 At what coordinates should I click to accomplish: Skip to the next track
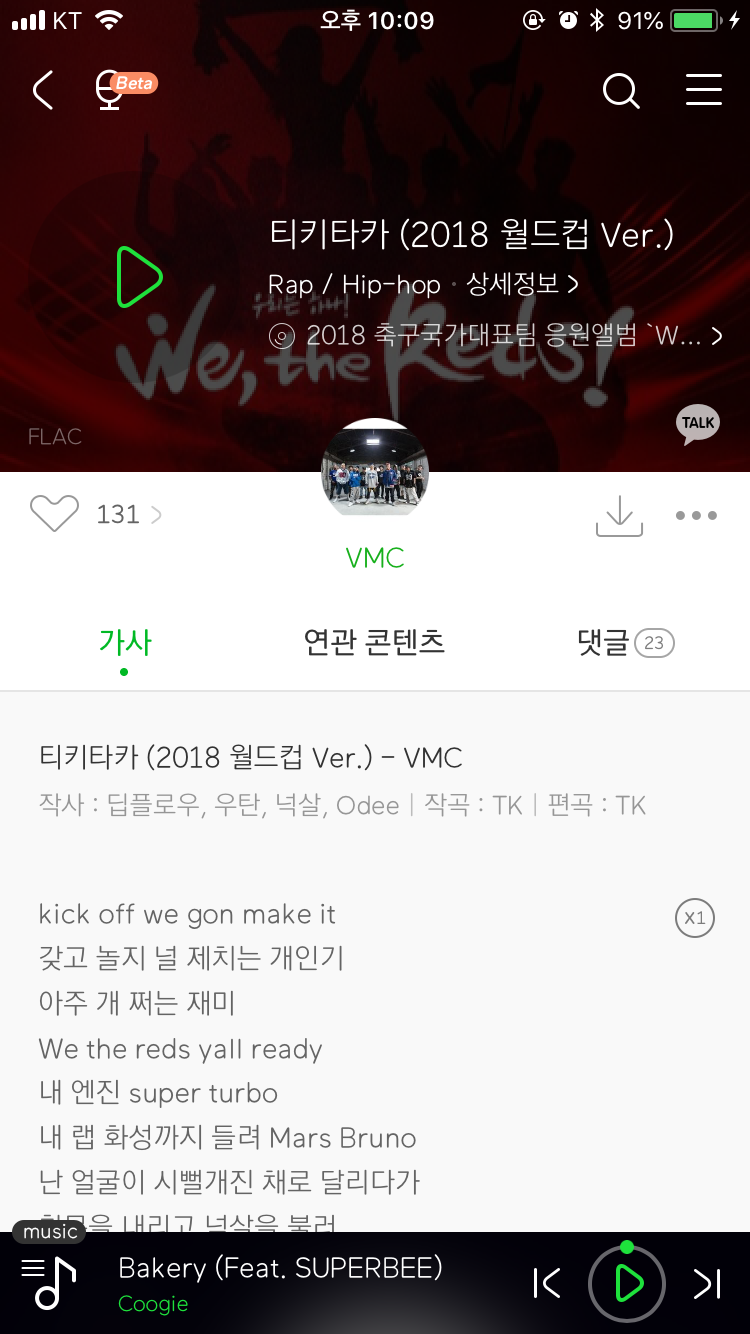(707, 1283)
